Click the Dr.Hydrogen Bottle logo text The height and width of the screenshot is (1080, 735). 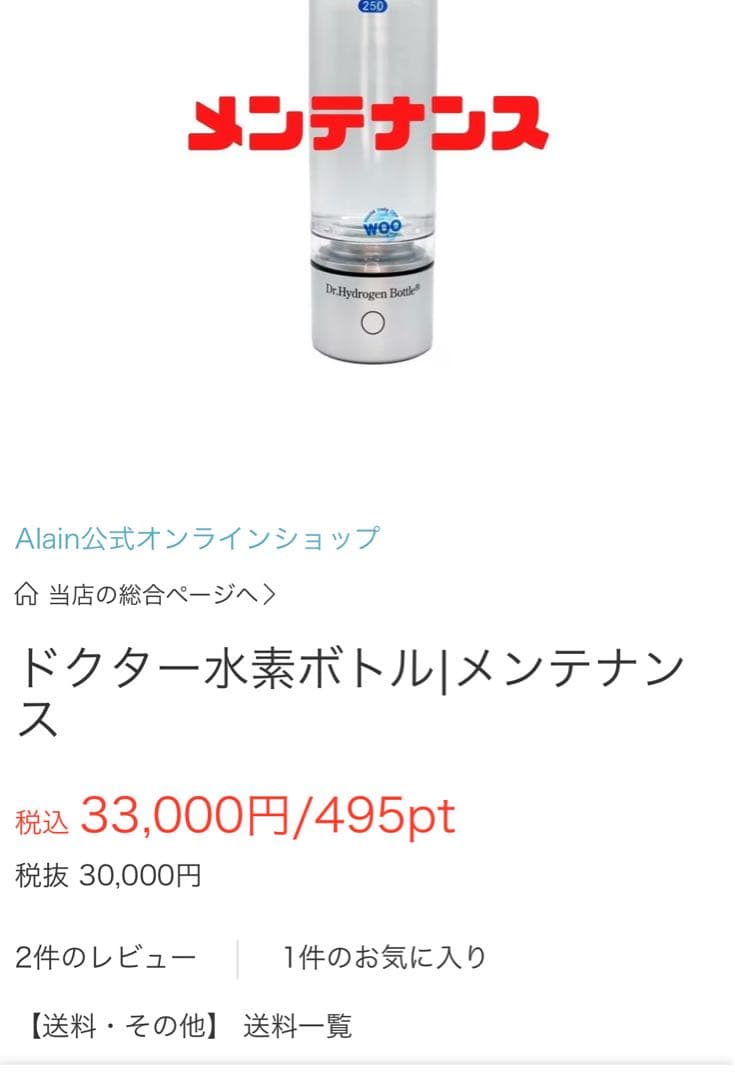pyautogui.click(x=370, y=290)
